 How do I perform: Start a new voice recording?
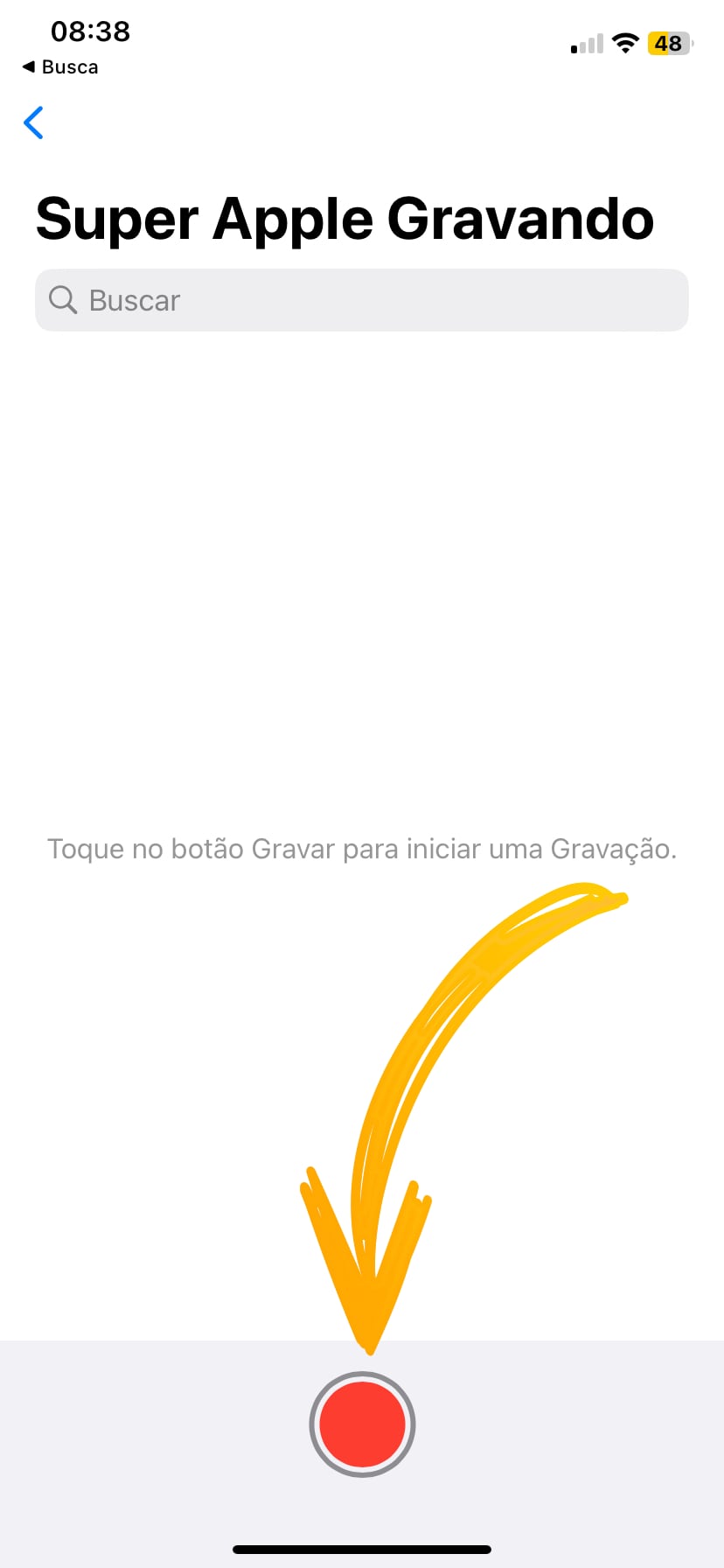pos(362,1424)
